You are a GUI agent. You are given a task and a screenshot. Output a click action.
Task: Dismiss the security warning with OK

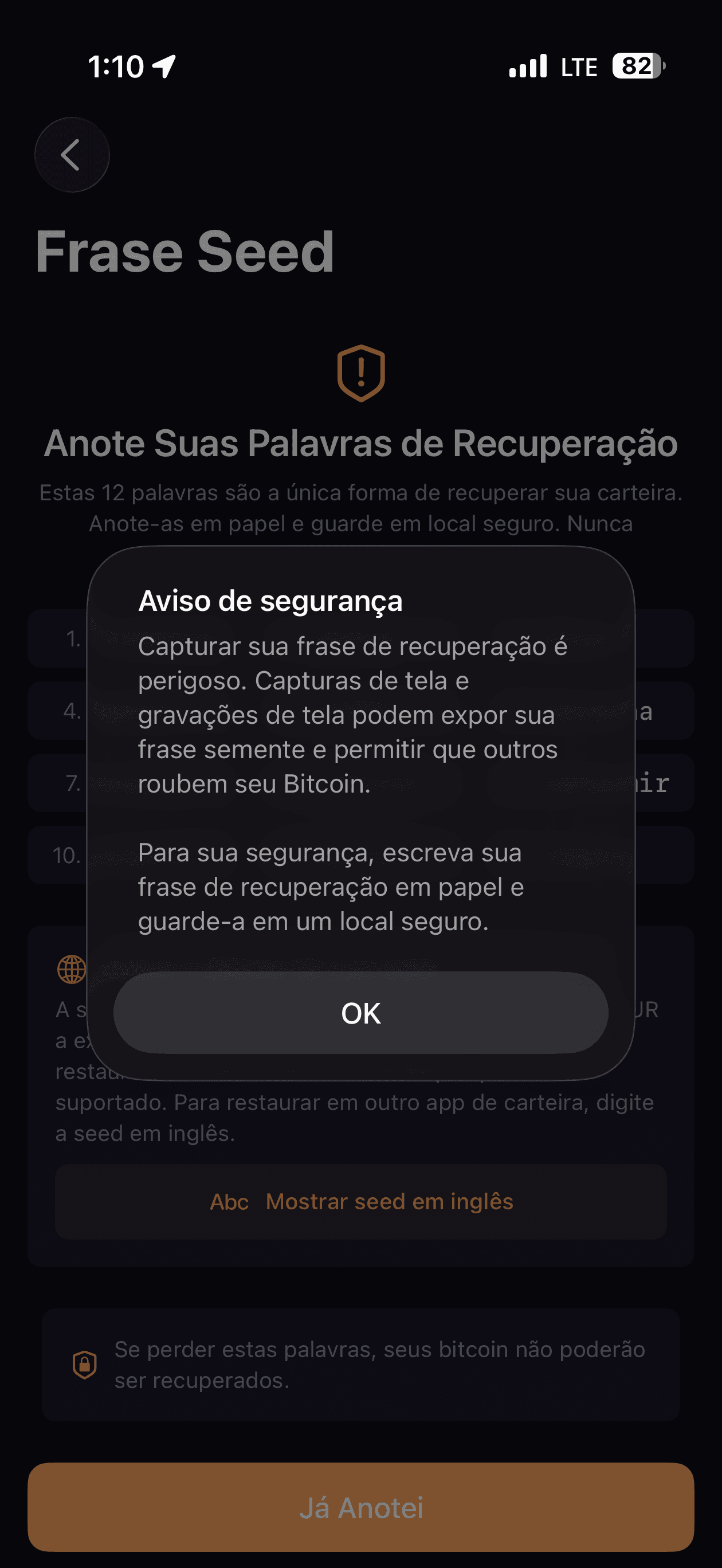point(360,1013)
